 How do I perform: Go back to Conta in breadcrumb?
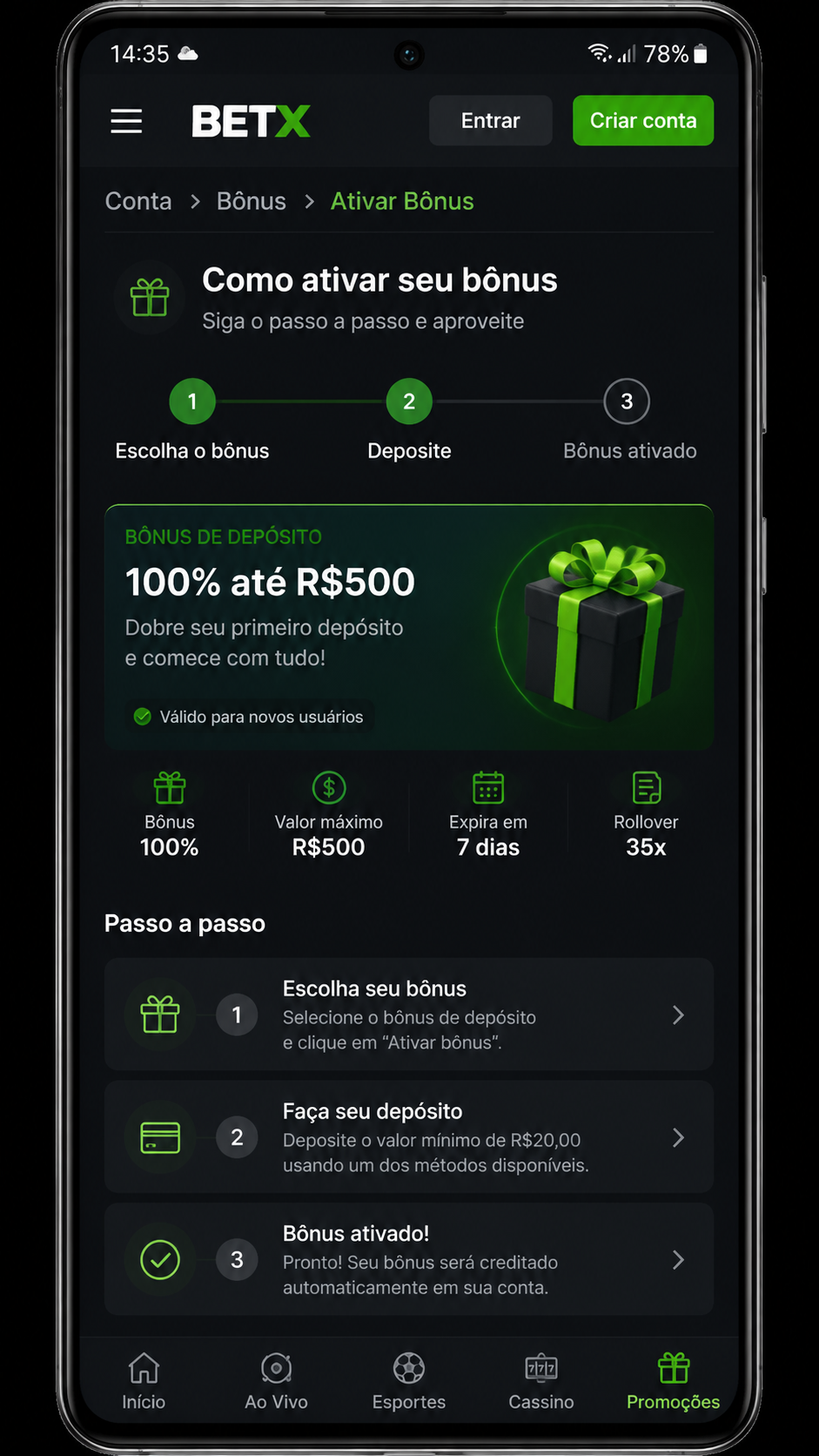pyautogui.click(x=138, y=201)
